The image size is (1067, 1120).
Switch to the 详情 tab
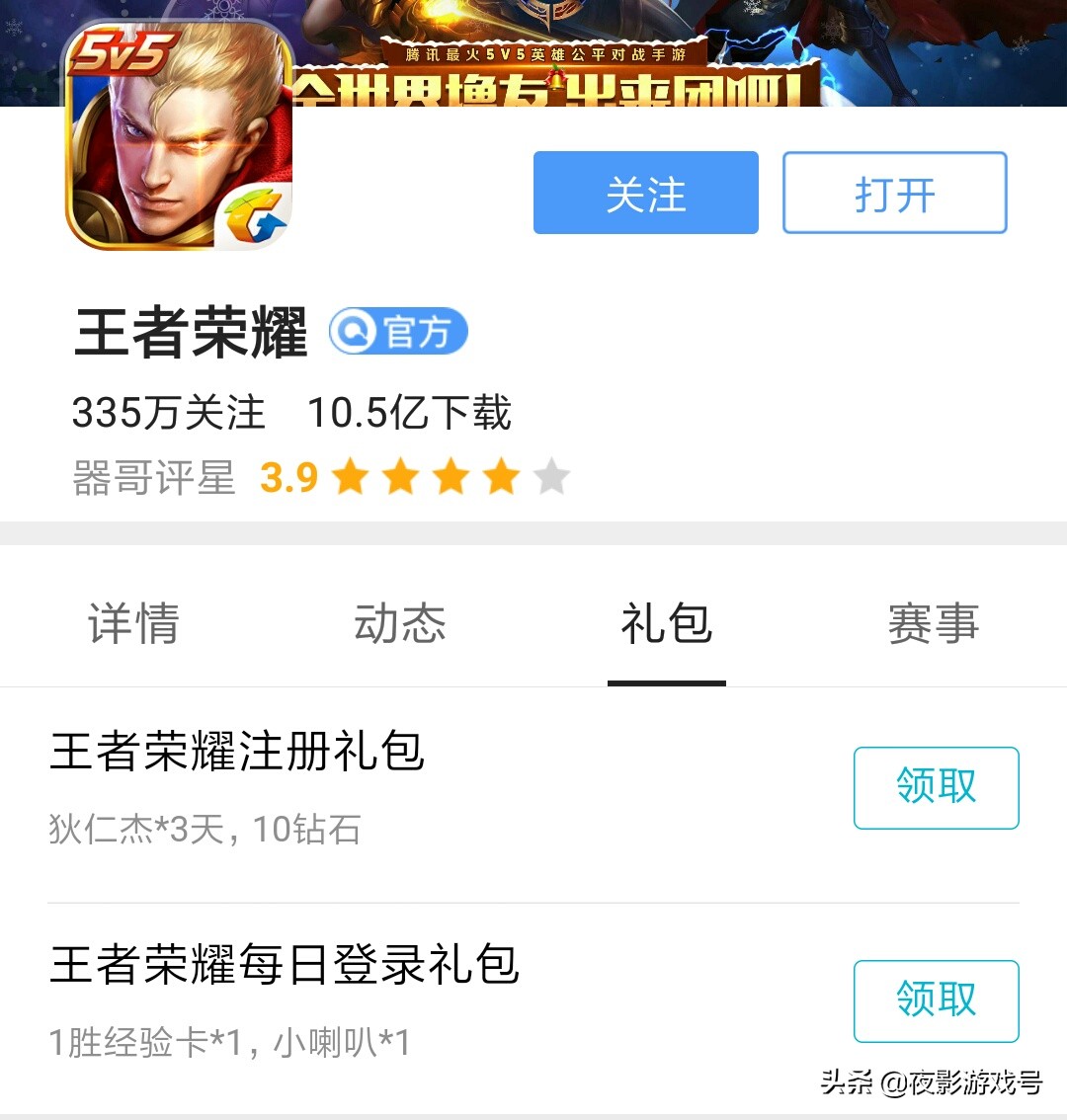coord(132,623)
